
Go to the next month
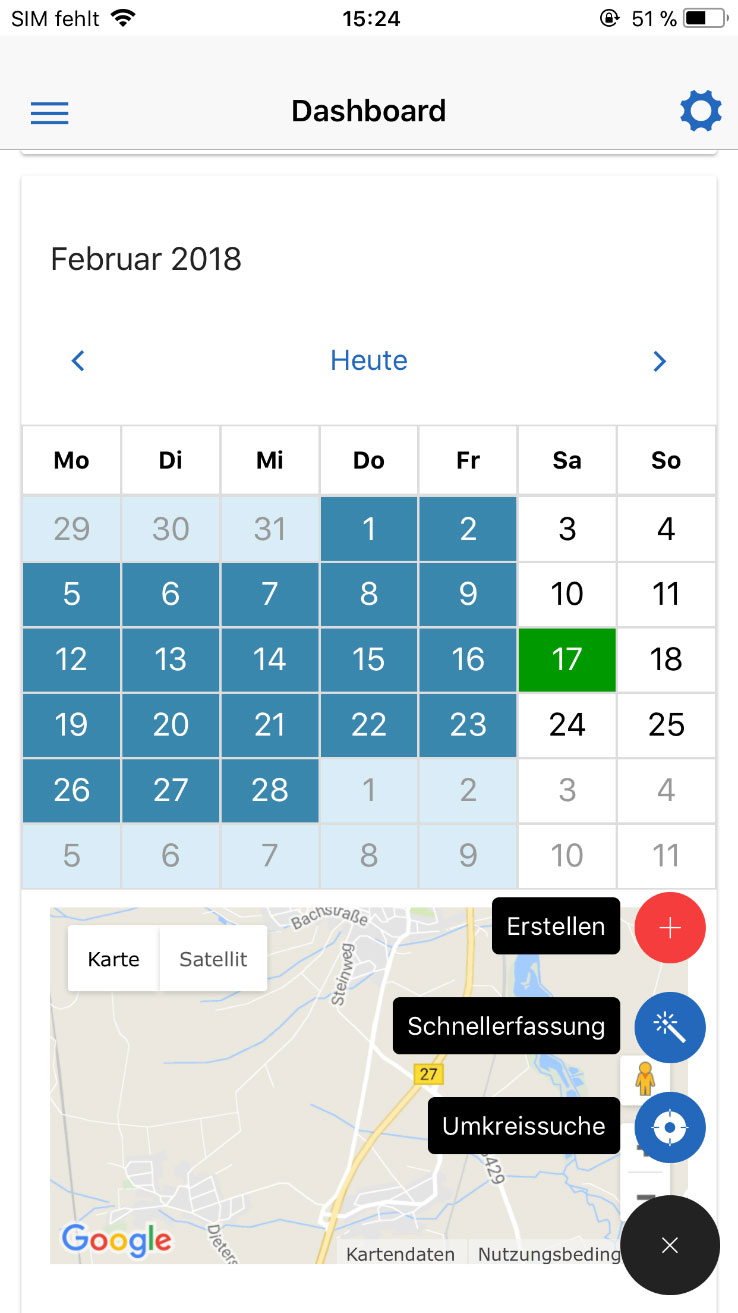click(x=659, y=361)
